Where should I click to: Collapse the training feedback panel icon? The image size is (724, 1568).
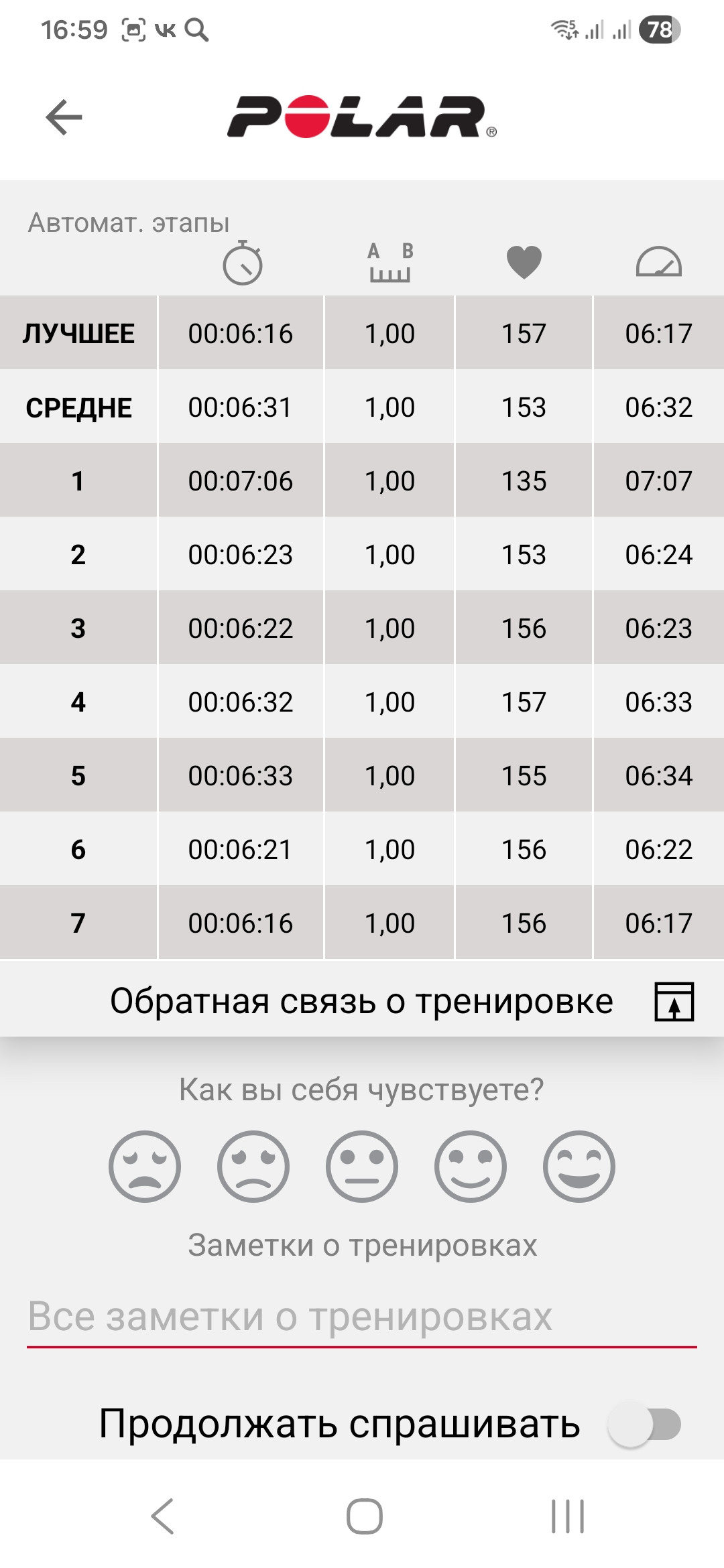pos(674,1002)
